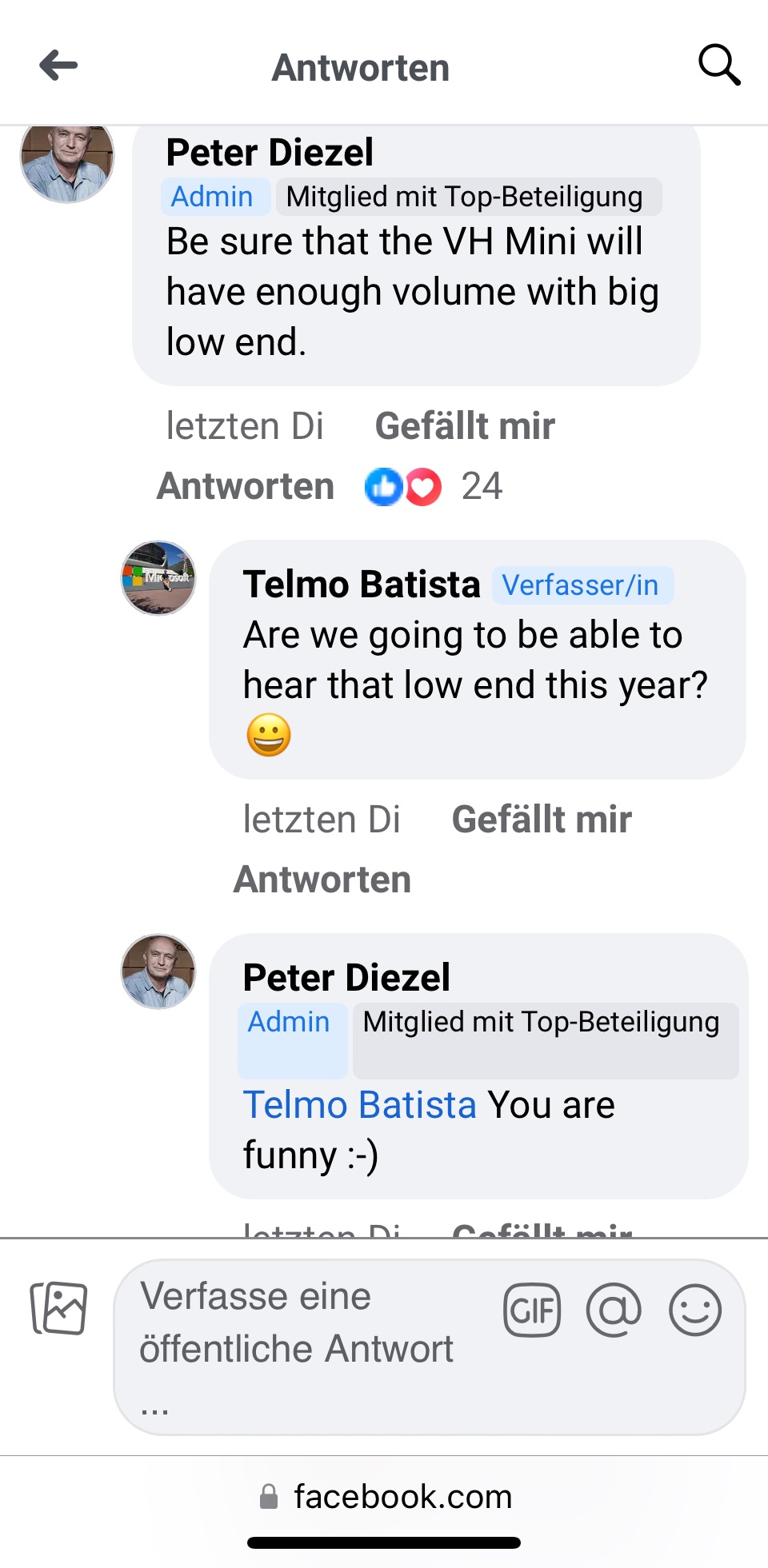The height and width of the screenshot is (1568, 768).
Task: Open the Telmo Batista mention link
Action: click(x=360, y=1105)
